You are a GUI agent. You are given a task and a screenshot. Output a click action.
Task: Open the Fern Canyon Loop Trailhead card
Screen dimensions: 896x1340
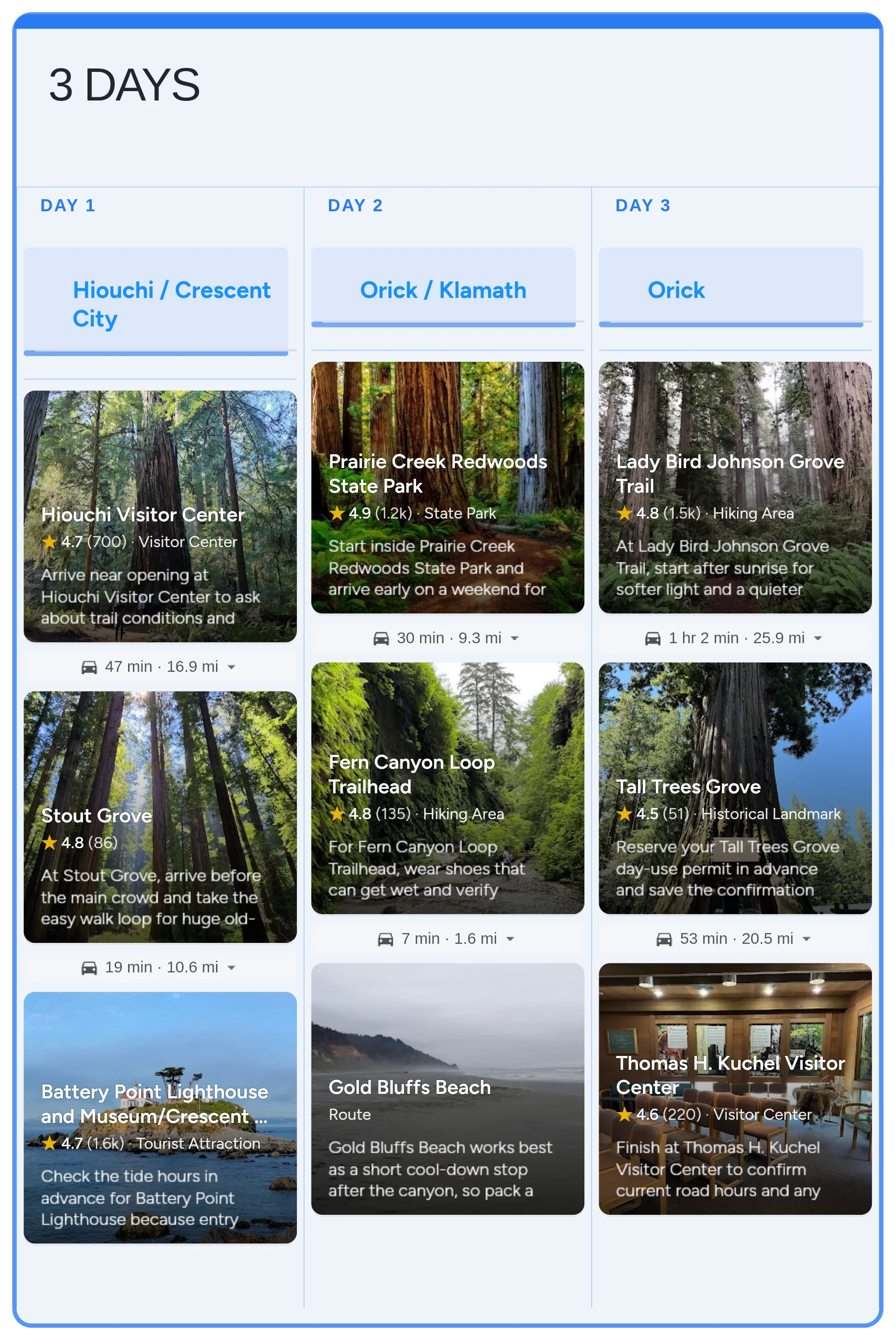[x=447, y=788]
